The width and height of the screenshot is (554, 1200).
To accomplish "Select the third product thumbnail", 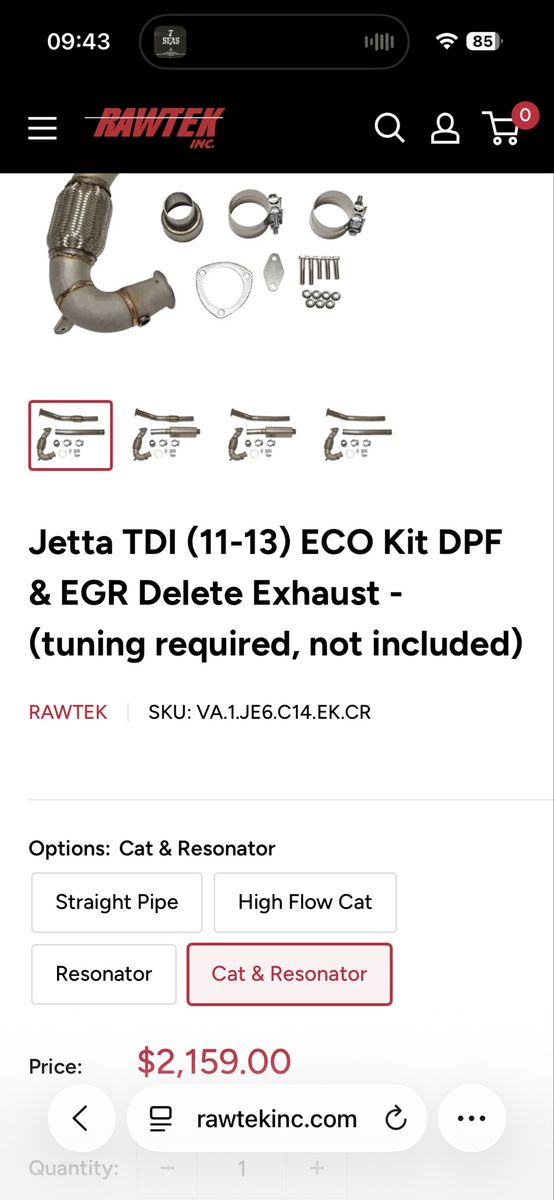I will (x=261, y=435).
